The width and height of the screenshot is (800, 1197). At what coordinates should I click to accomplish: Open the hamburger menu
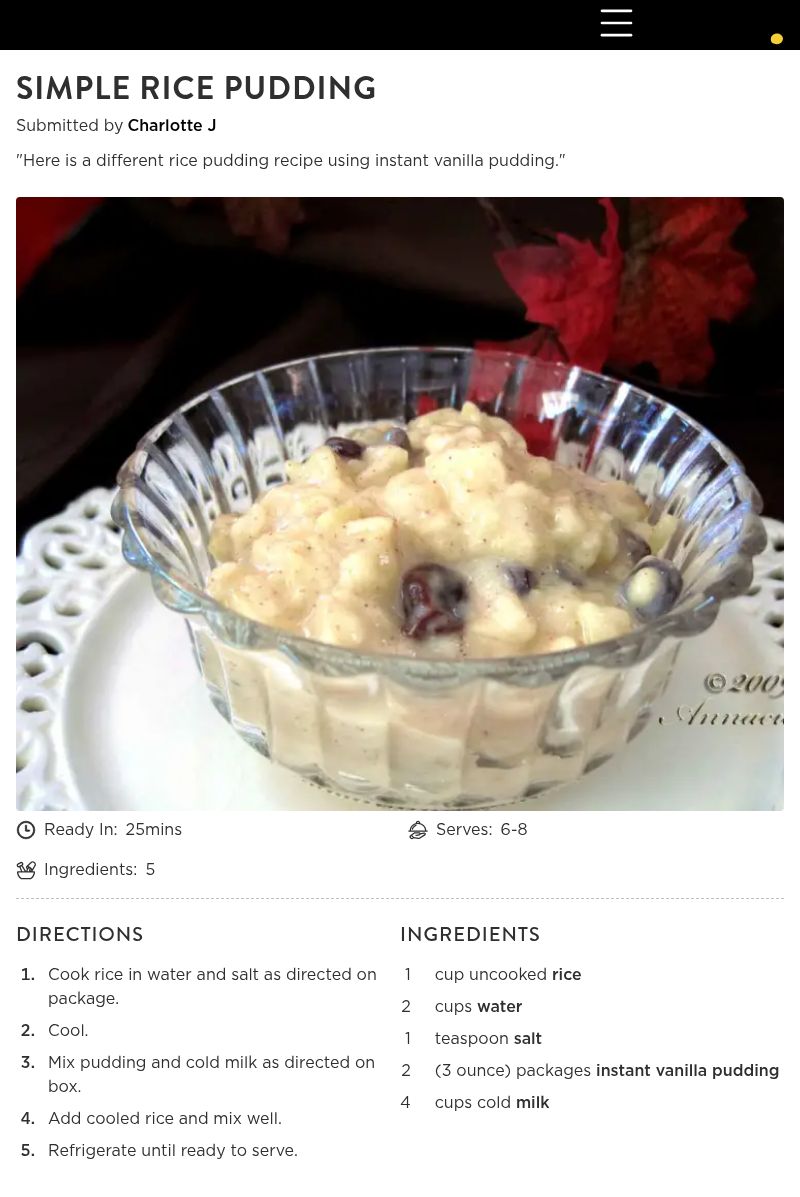[x=616, y=23]
